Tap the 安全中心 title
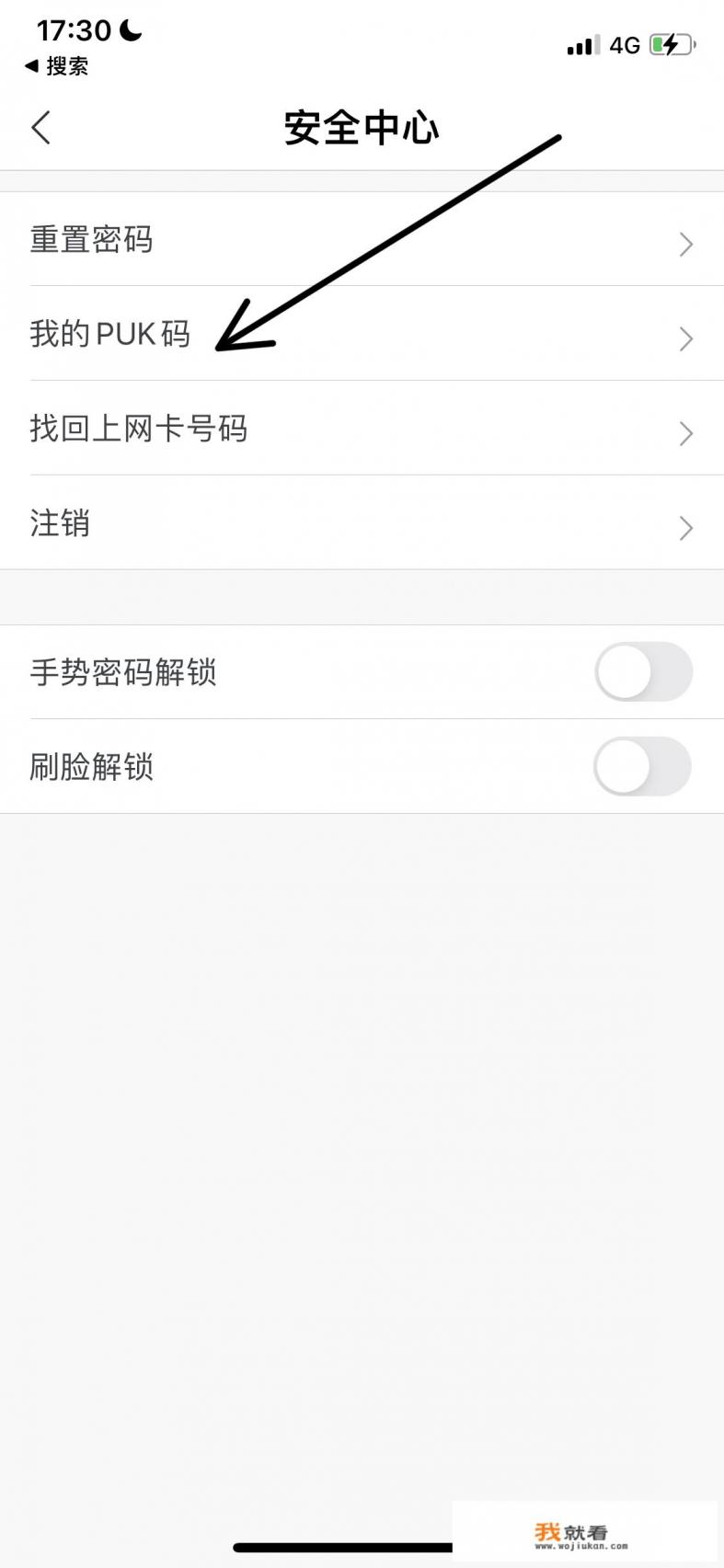724x1568 pixels. pos(362,129)
